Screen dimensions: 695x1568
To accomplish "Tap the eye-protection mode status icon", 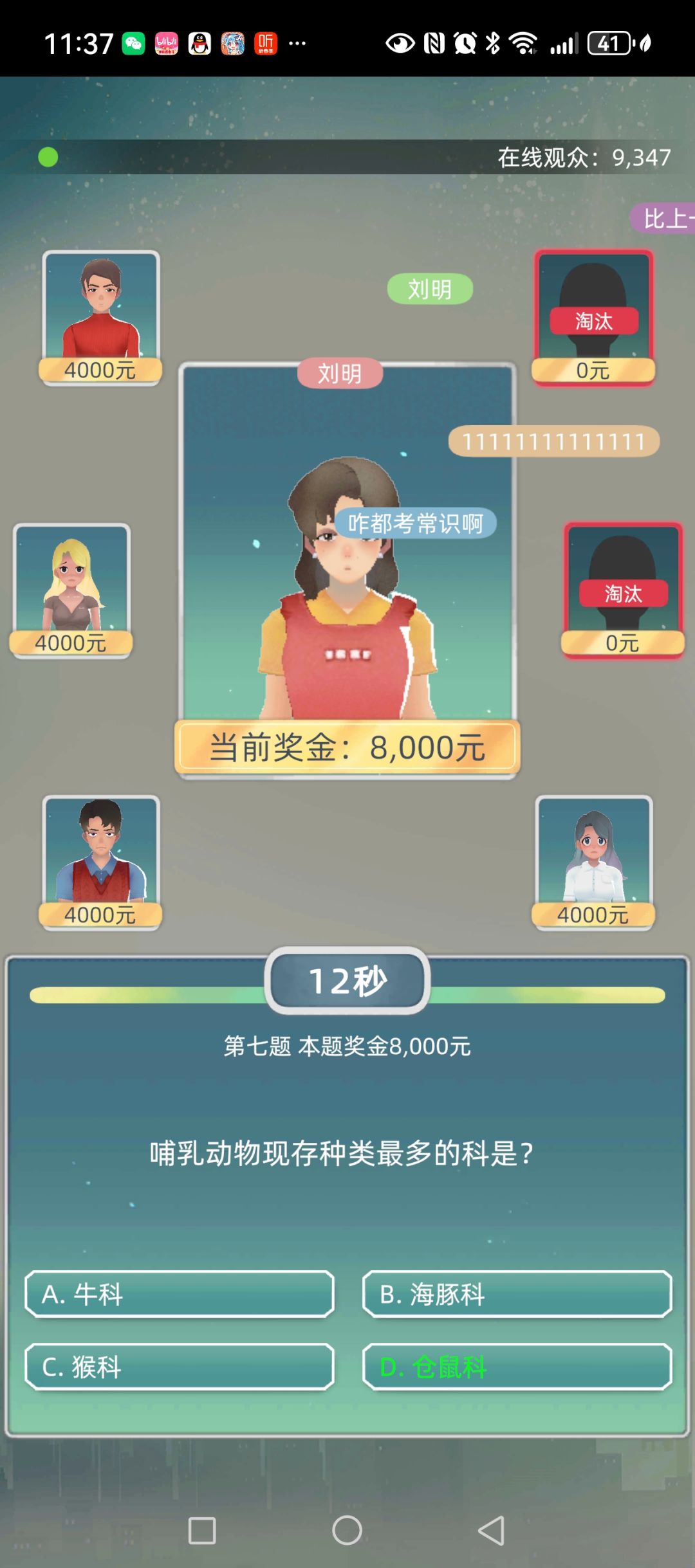I will (x=400, y=42).
